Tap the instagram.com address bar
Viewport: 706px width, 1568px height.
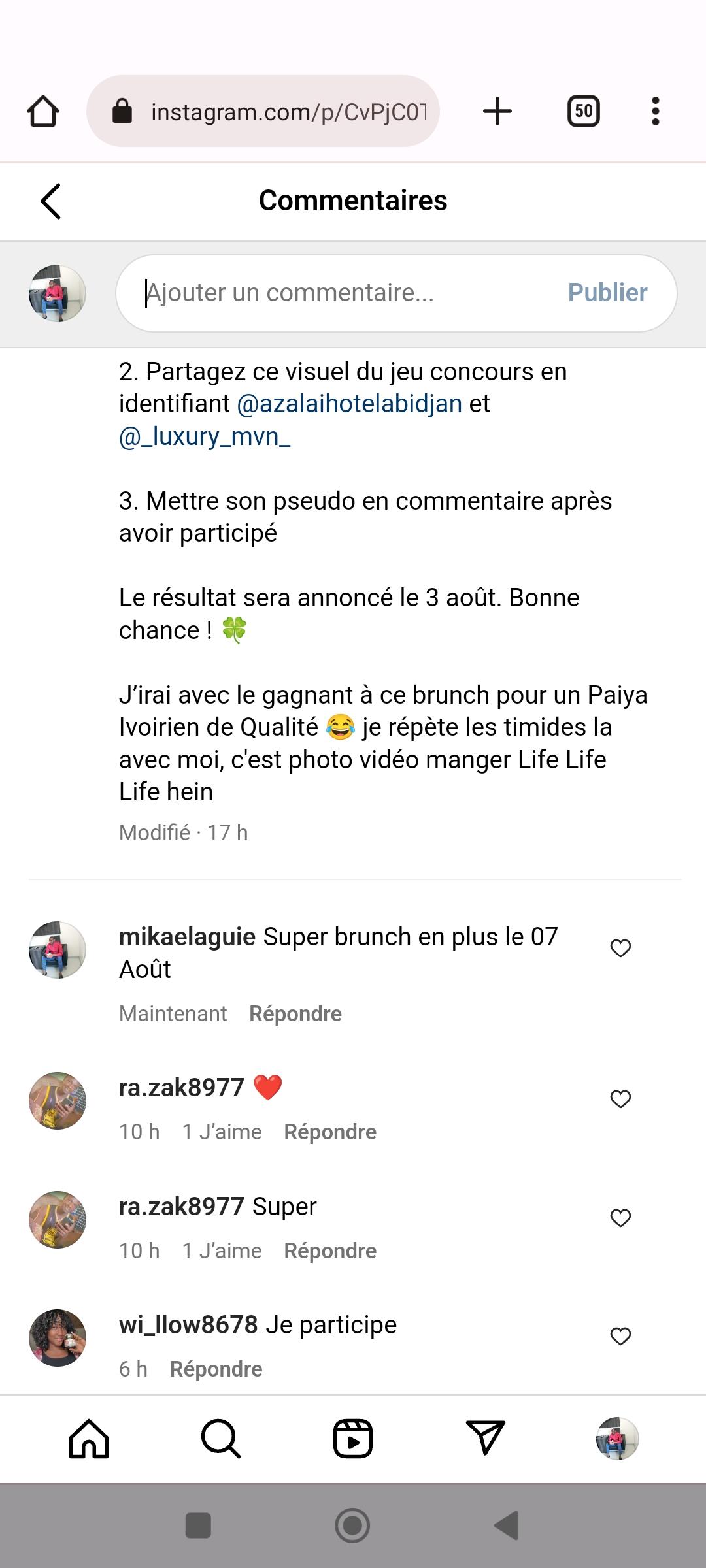click(x=263, y=111)
